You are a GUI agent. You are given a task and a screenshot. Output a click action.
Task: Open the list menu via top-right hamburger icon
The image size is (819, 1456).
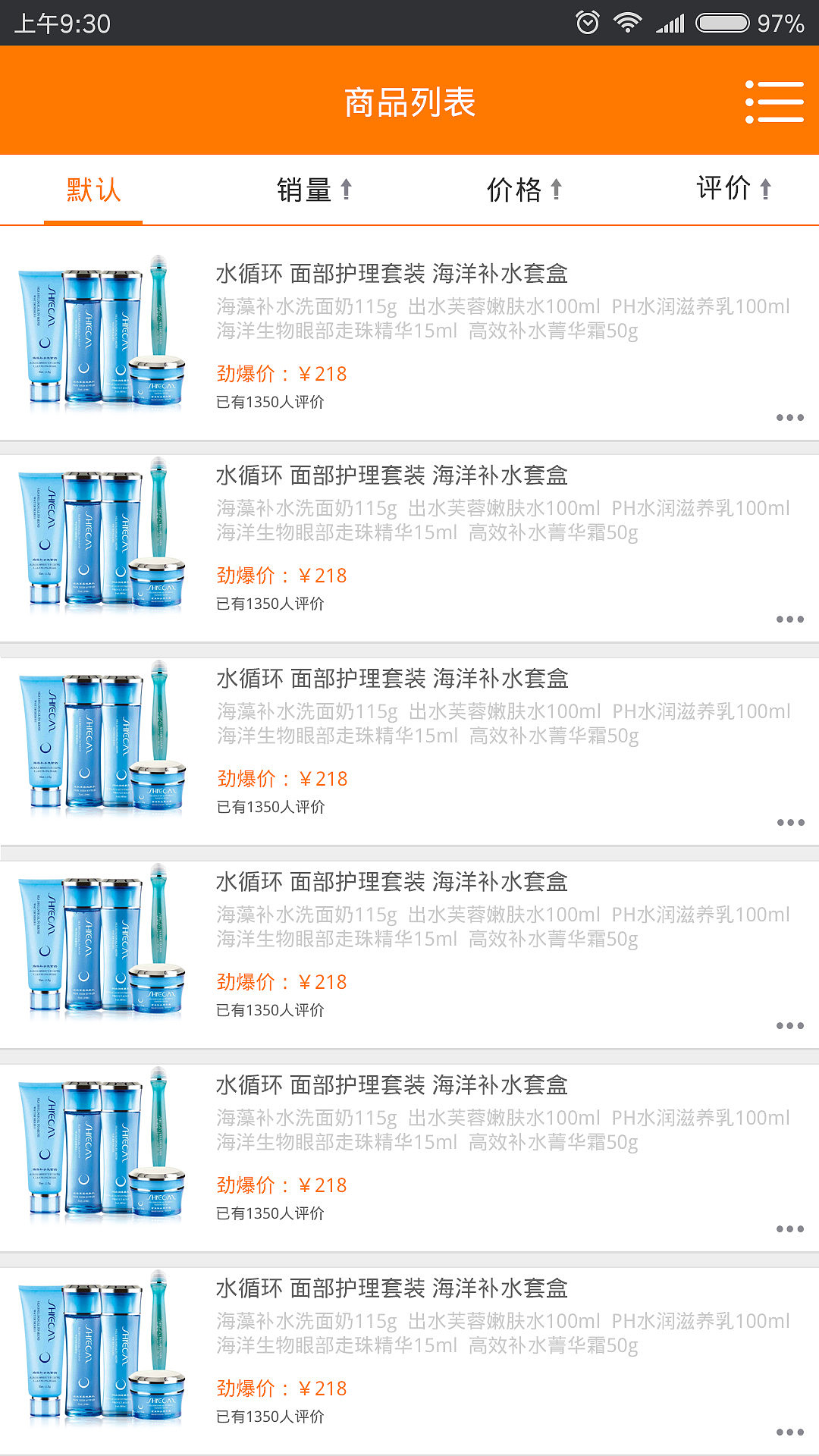[x=775, y=100]
